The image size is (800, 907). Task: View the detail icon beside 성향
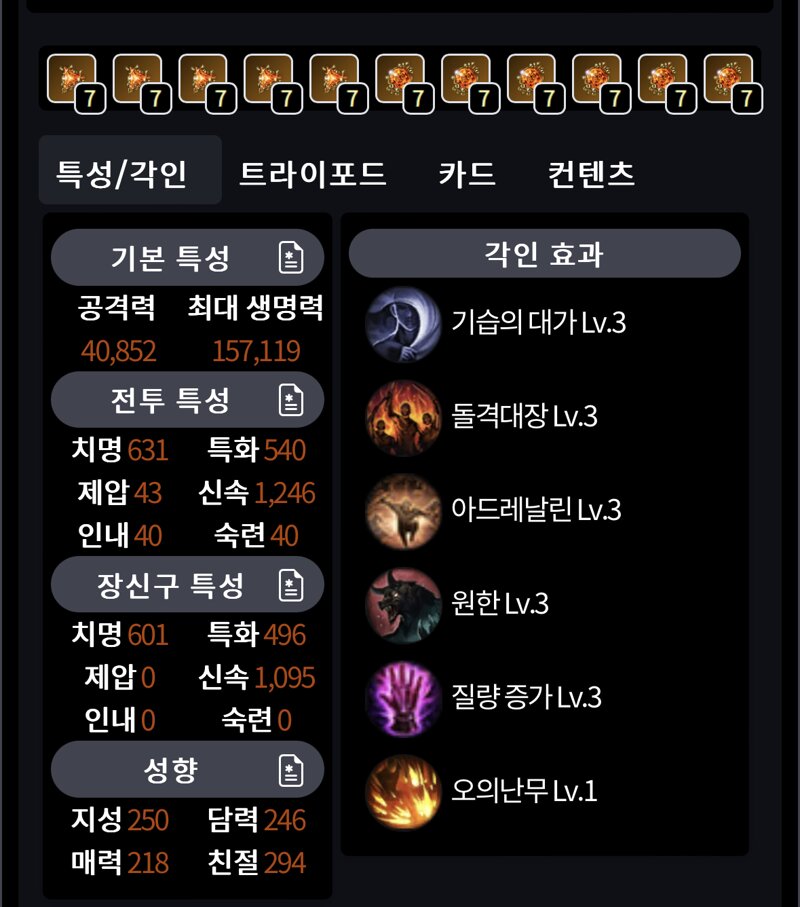(290, 769)
